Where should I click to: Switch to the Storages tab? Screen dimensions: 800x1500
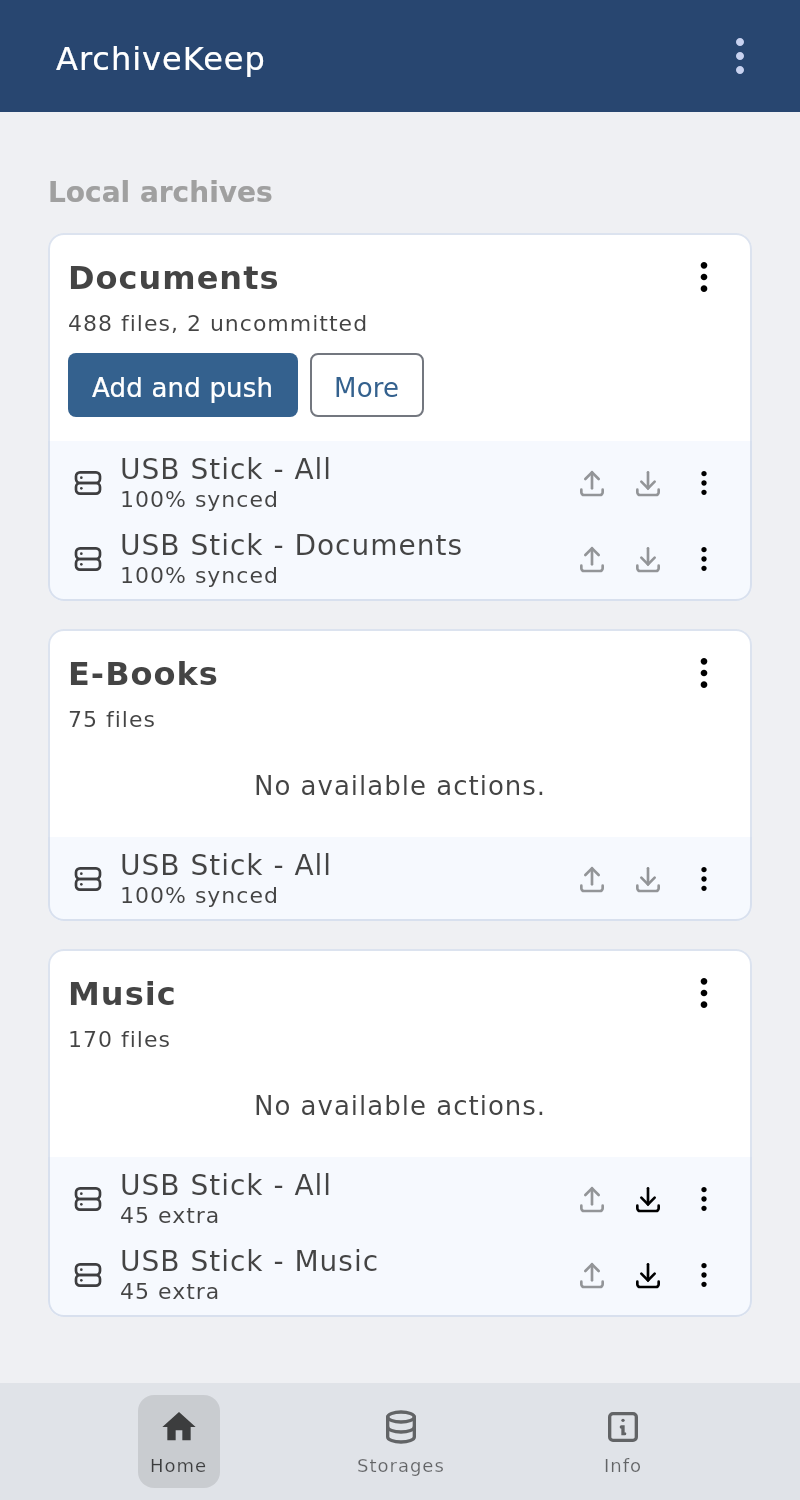(x=401, y=1441)
